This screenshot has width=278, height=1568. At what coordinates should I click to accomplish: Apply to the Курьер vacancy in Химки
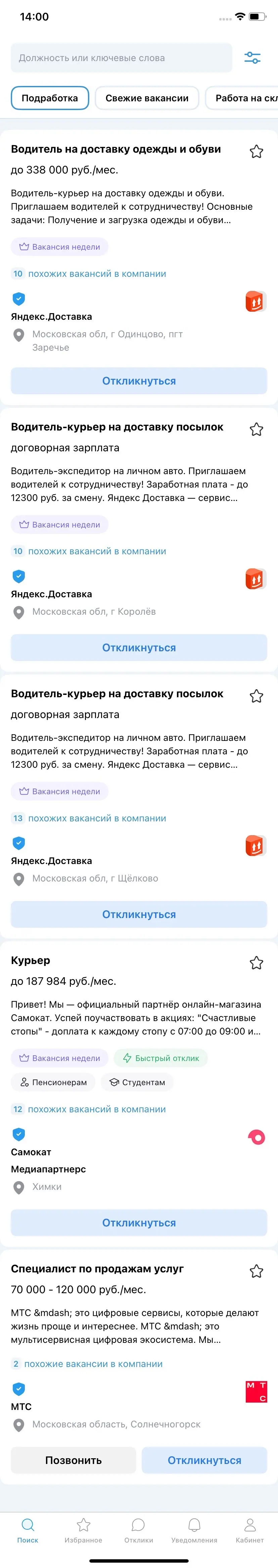click(x=139, y=1223)
